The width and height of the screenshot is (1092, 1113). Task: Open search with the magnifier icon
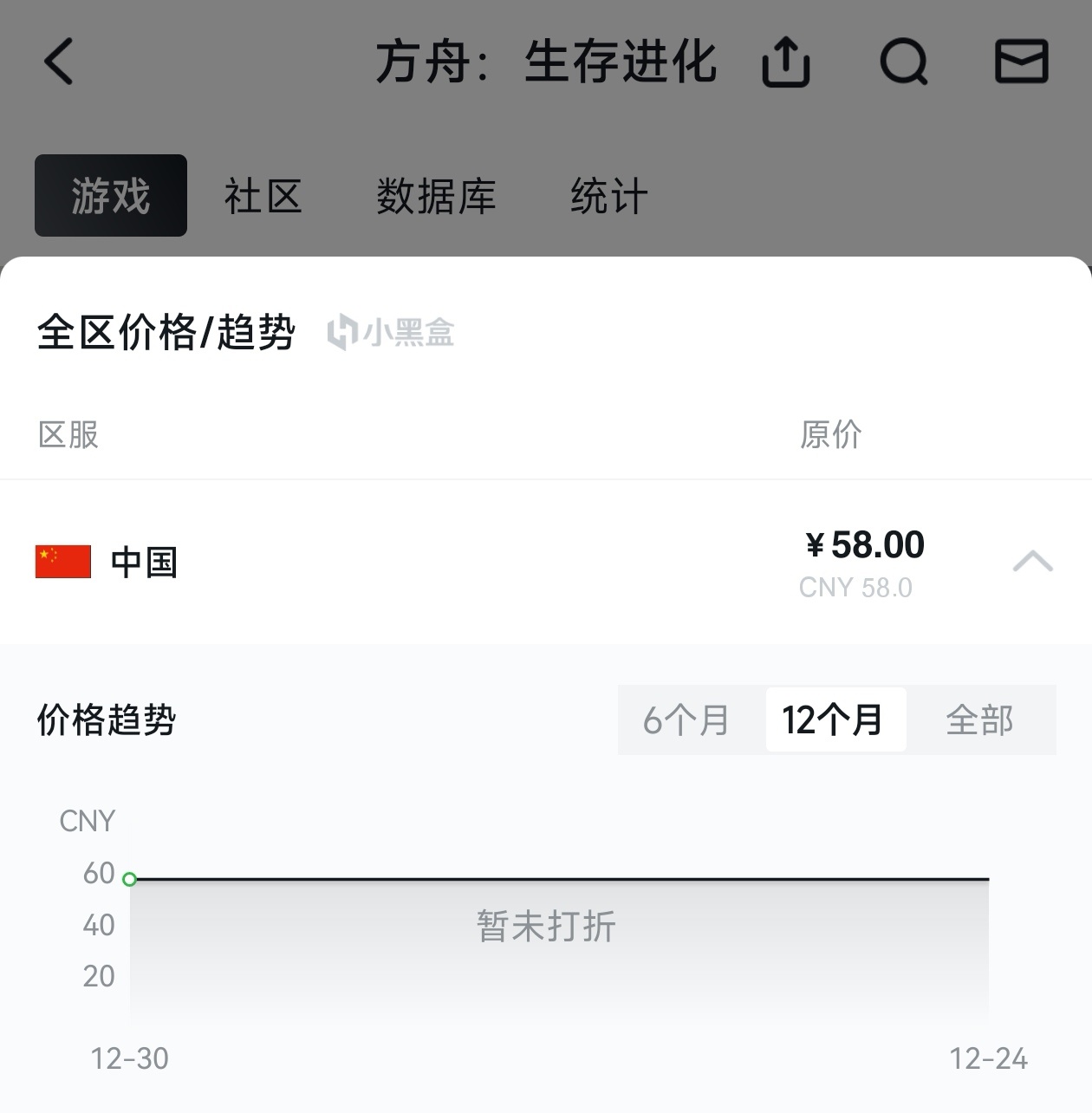pos(903,62)
